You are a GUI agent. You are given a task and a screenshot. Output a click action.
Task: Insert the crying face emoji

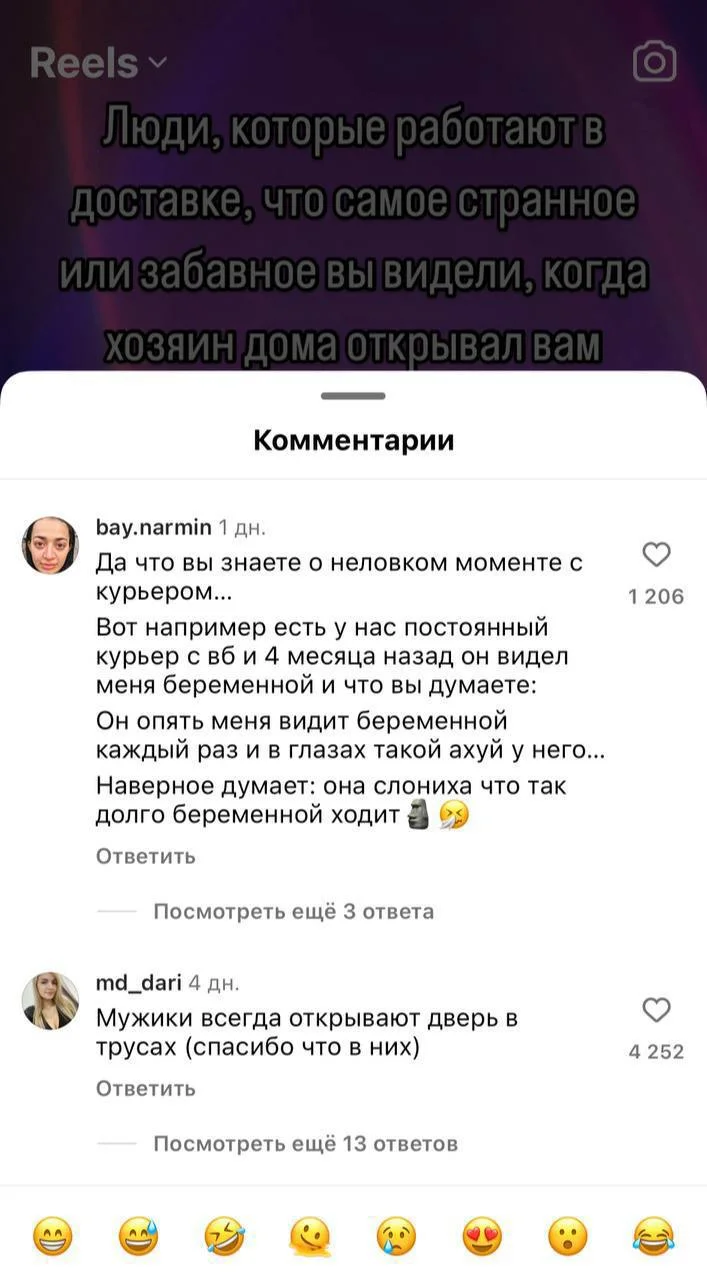click(396, 1240)
